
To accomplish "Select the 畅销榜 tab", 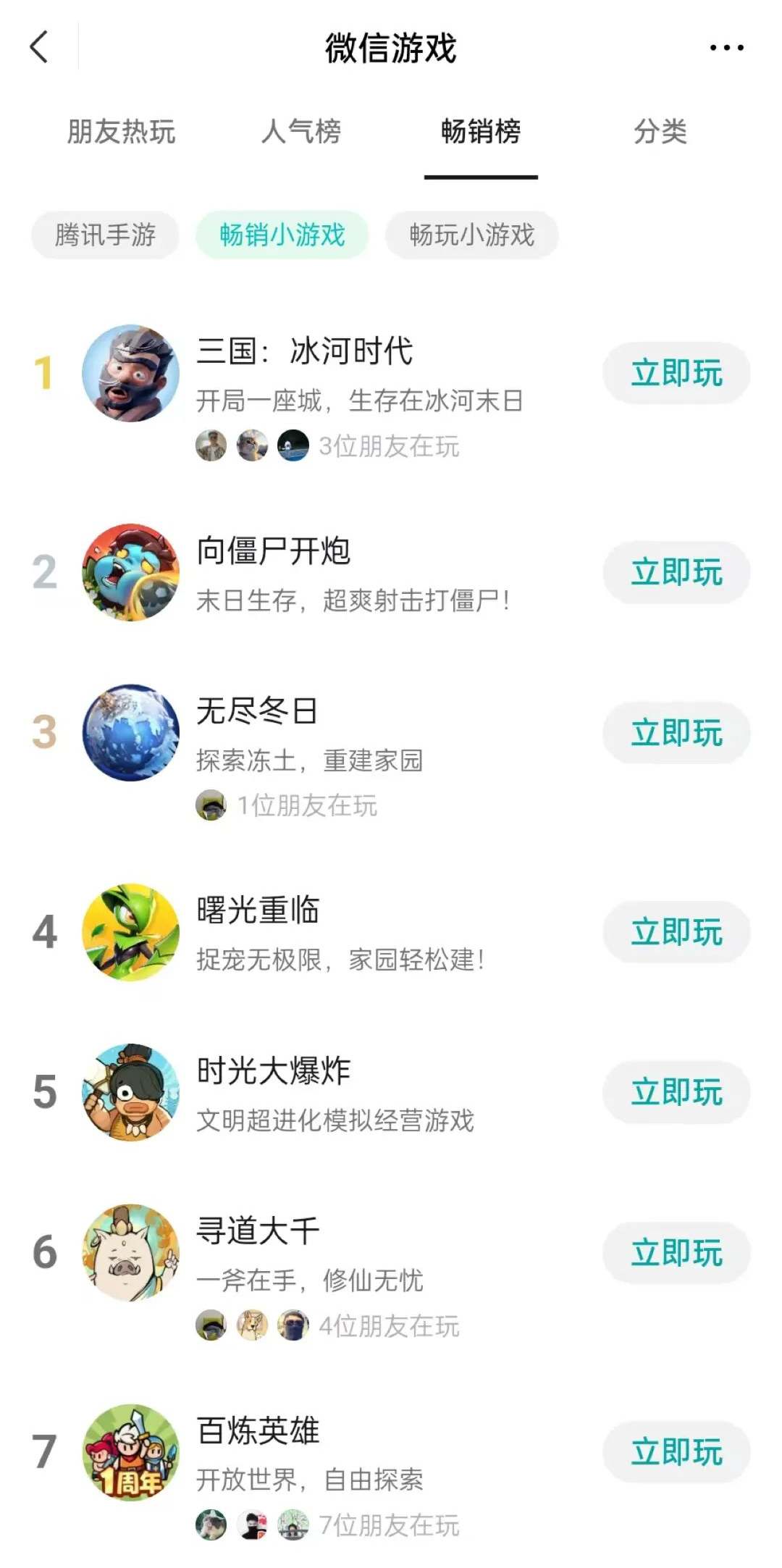I will [481, 132].
